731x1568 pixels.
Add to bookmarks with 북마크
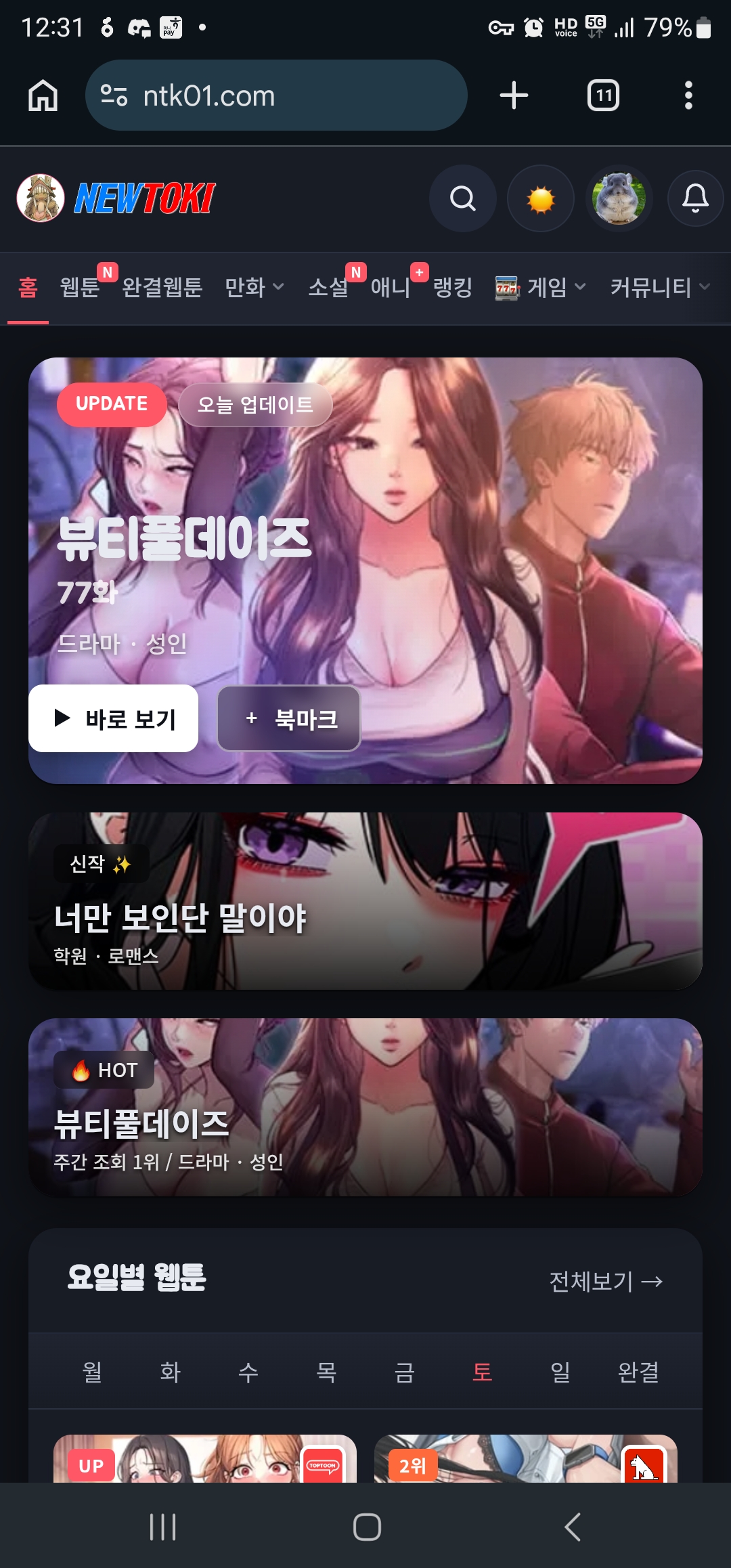pyautogui.click(x=289, y=718)
